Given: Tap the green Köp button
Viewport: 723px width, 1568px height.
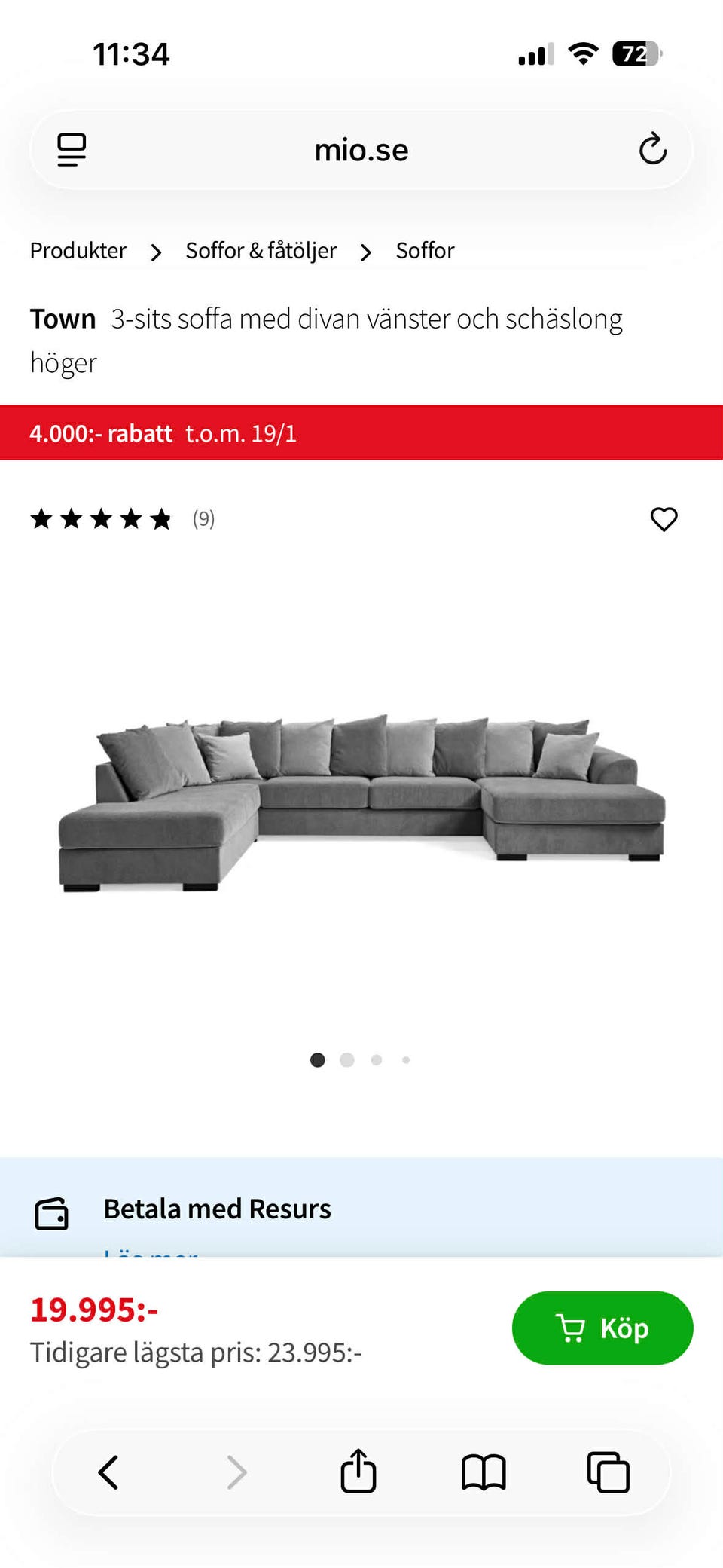Looking at the screenshot, I should pyautogui.click(x=602, y=1328).
